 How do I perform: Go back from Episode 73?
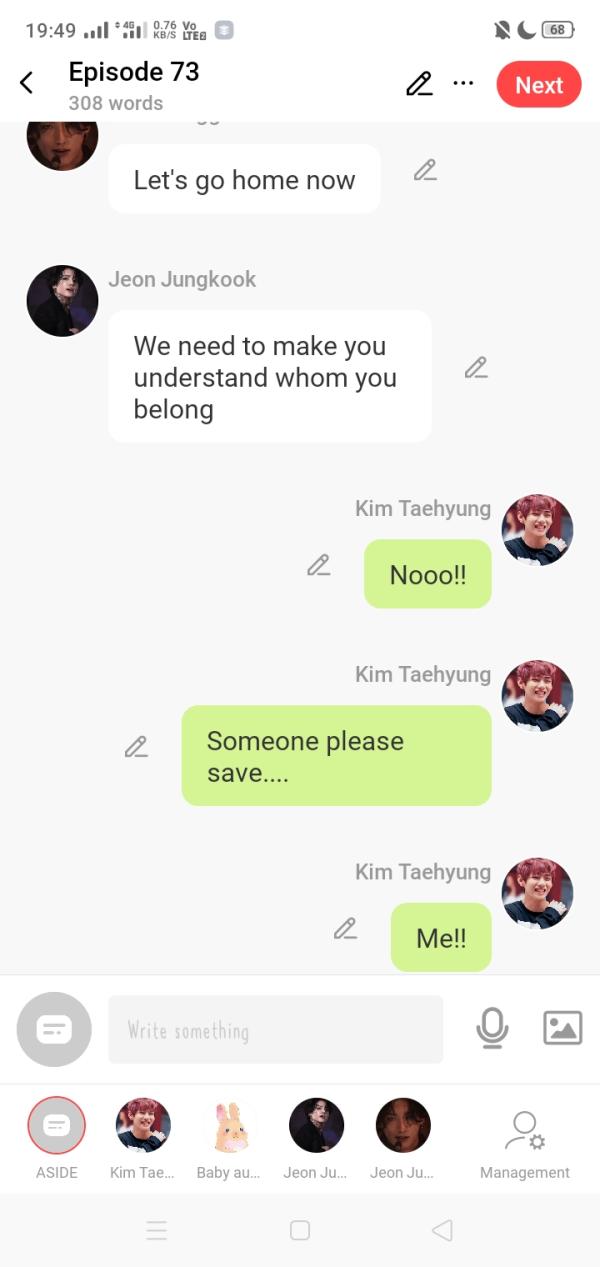[27, 84]
